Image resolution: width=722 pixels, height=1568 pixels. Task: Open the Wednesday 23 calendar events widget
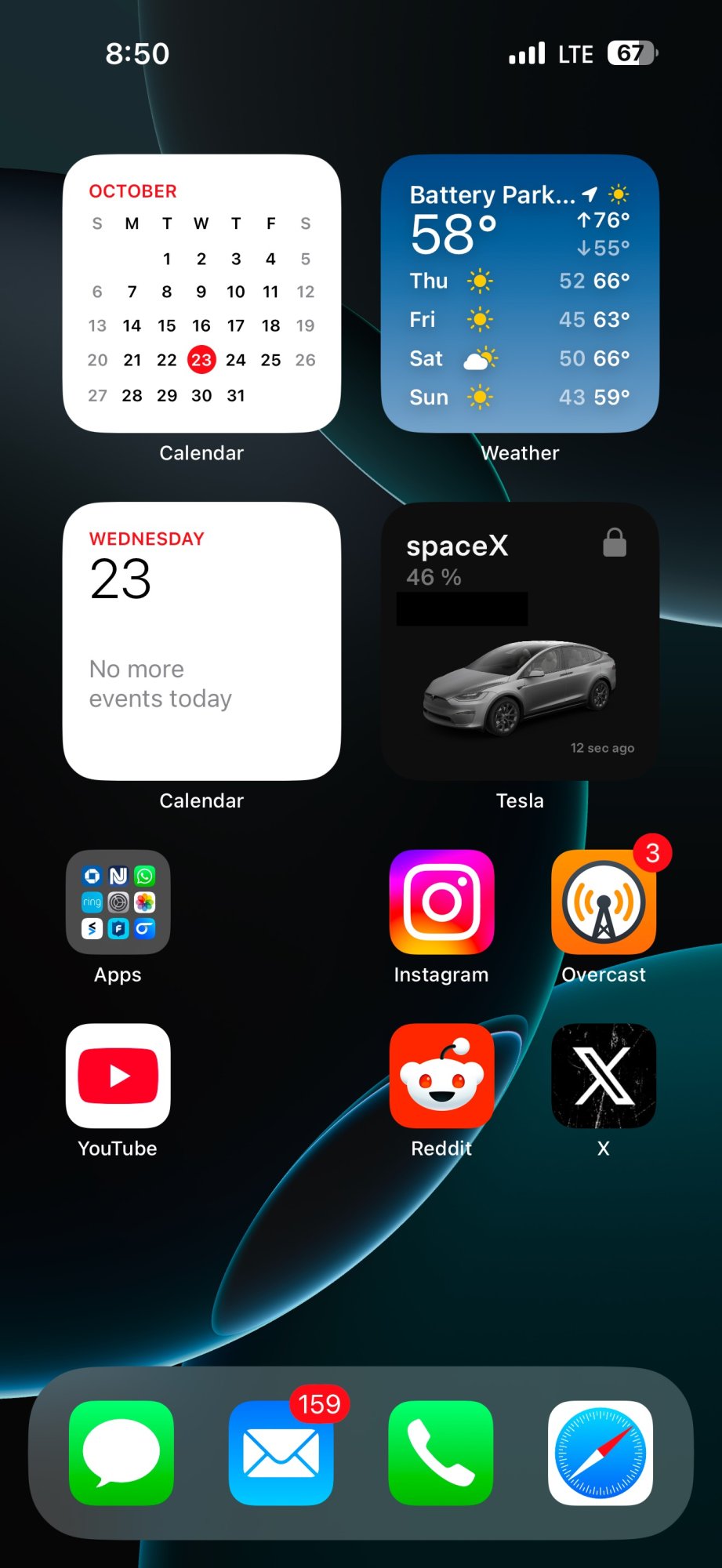[201, 641]
